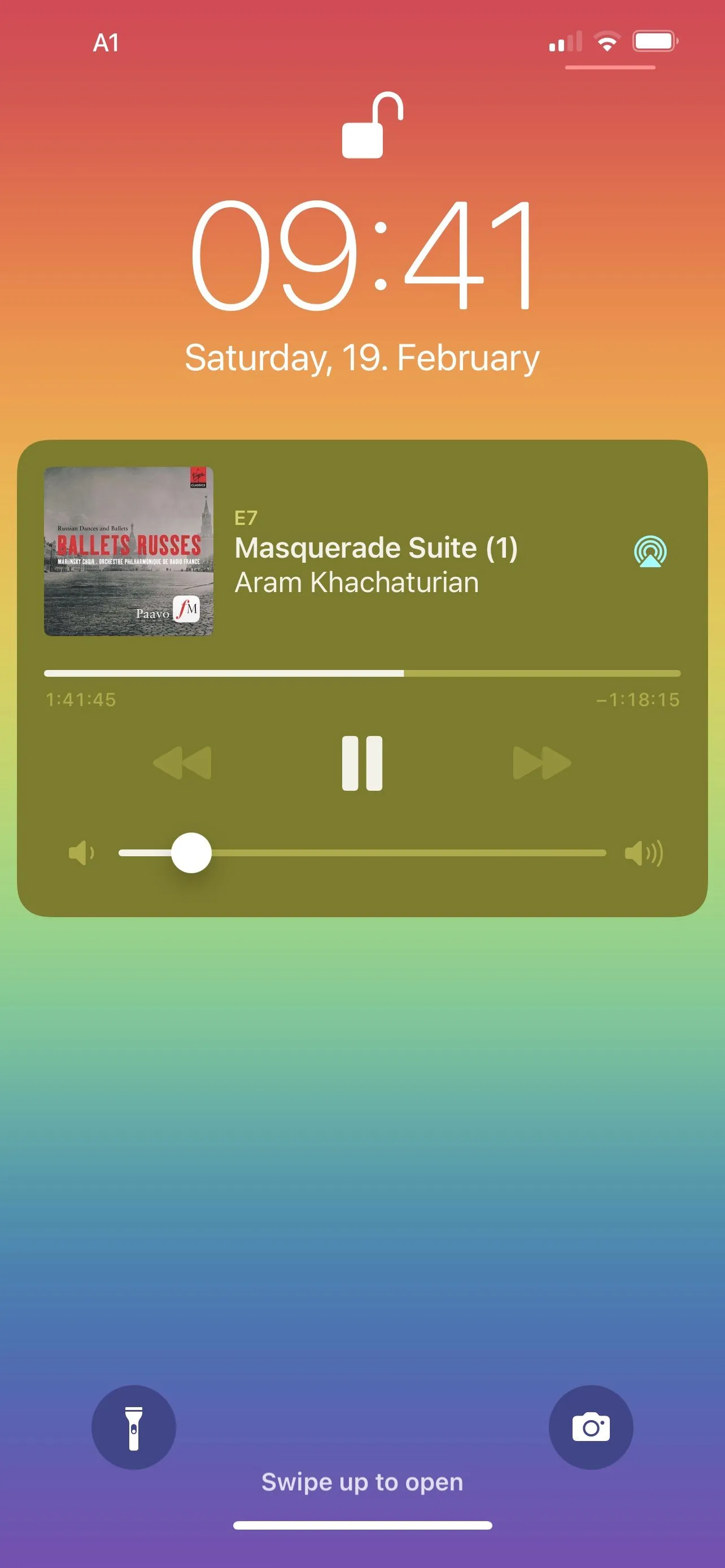Skip forward in Masquerade Suite
Viewport: 725px width, 1568px height.
click(541, 763)
